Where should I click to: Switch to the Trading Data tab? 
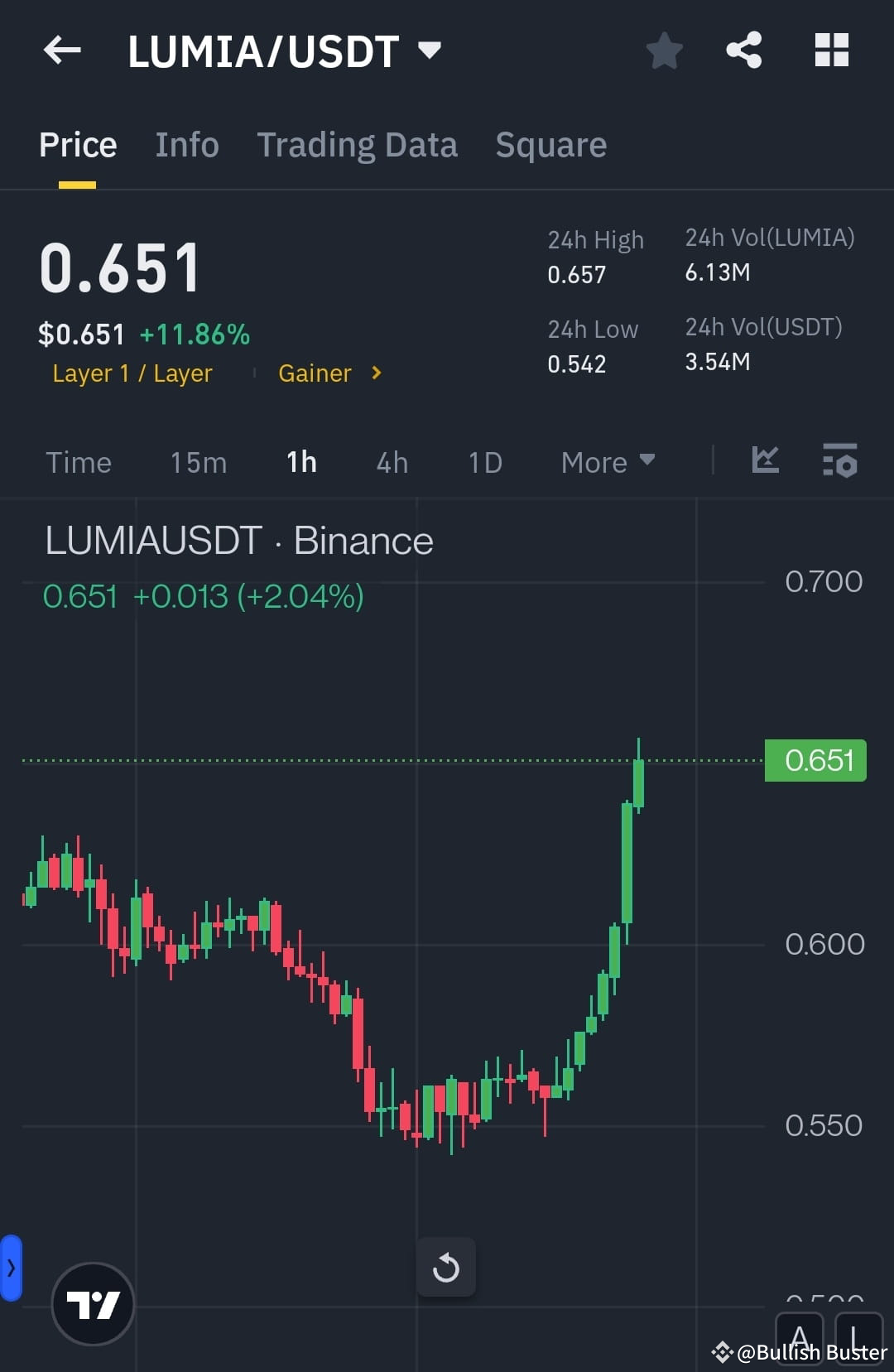(x=358, y=144)
